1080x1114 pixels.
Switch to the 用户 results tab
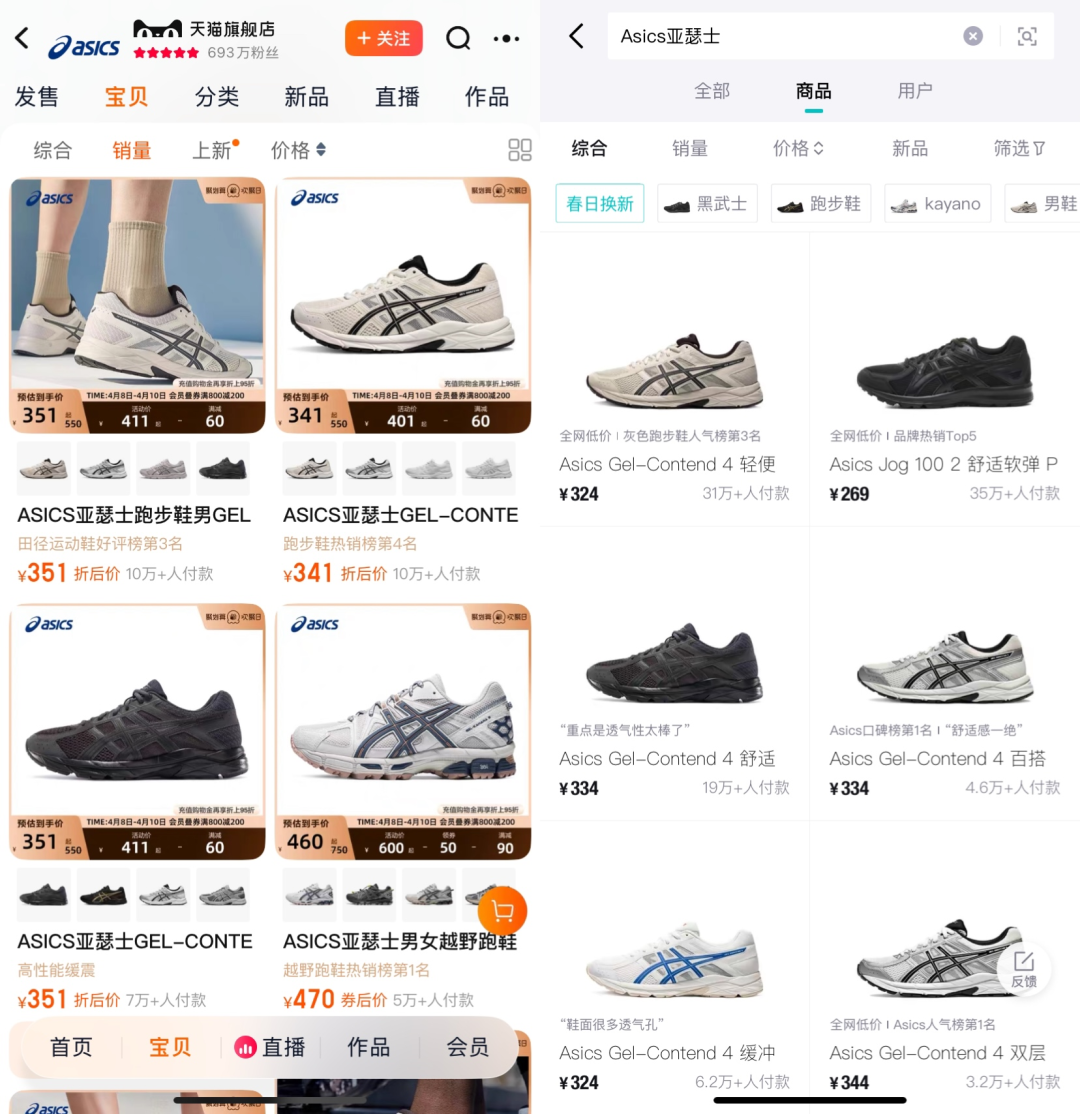pos(914,91)
